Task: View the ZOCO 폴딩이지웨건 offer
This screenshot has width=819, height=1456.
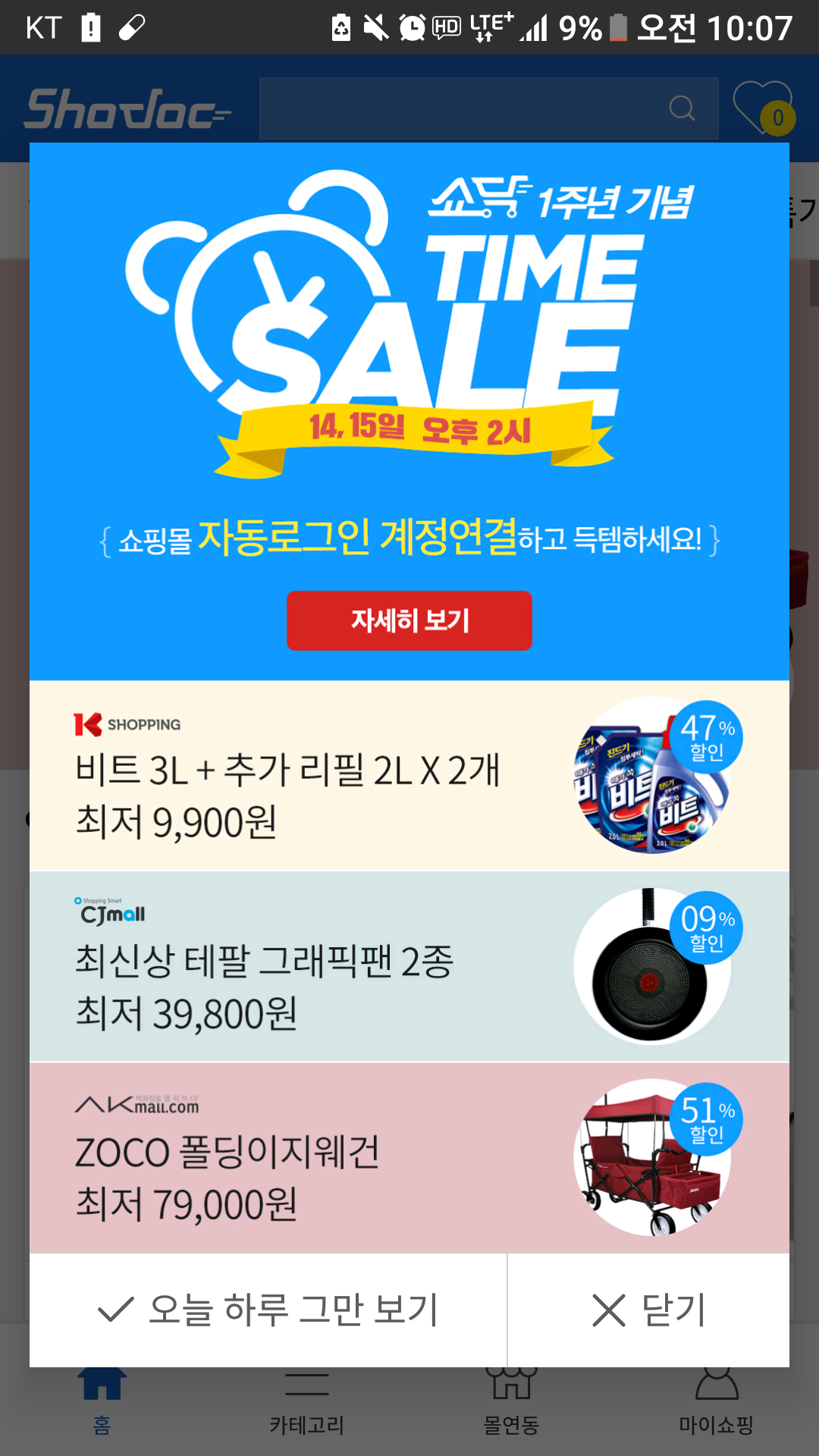Action: pyautogui.click(x=409, y=1158)
